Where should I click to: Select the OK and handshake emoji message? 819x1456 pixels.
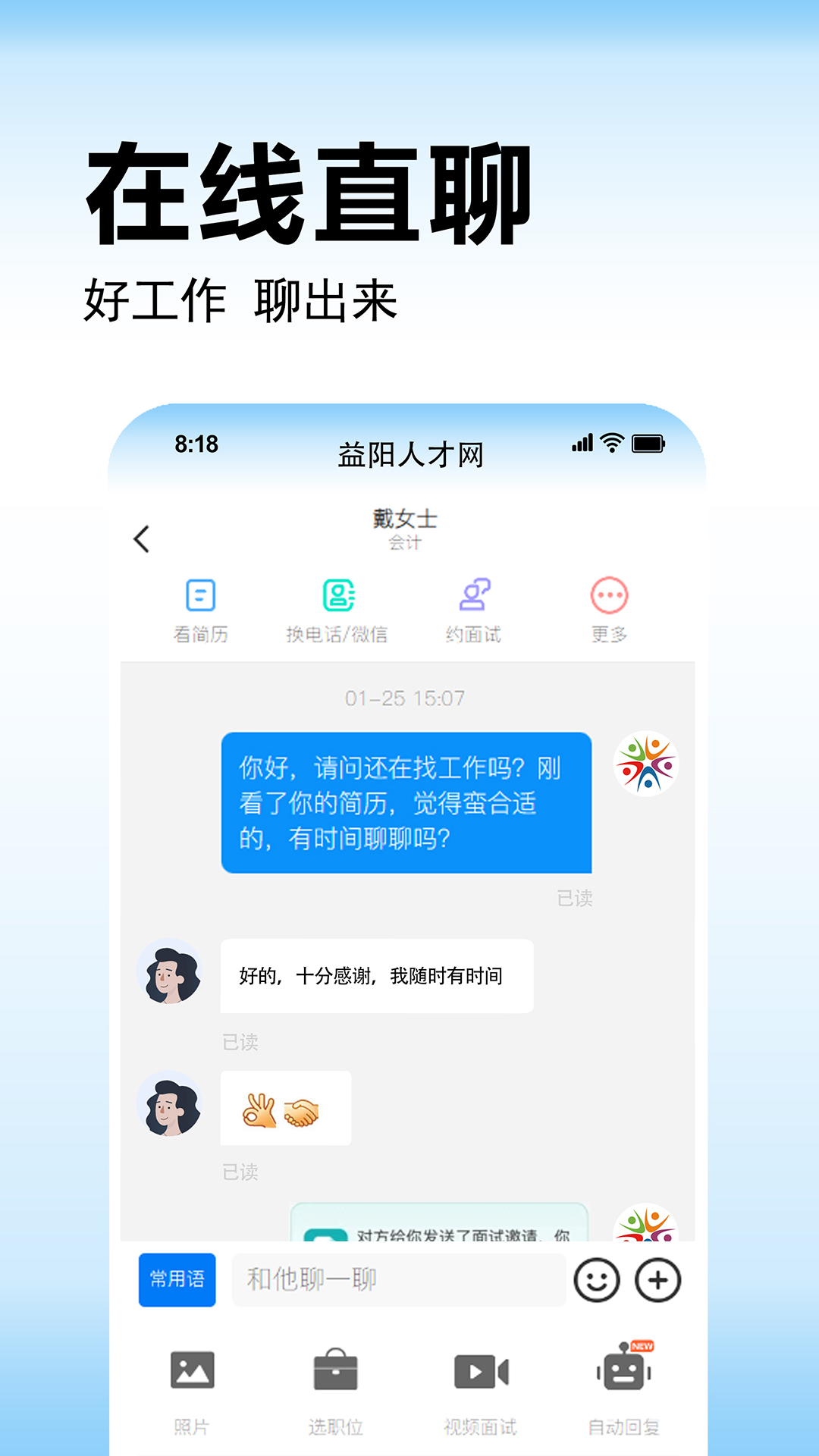(286, 1108)
